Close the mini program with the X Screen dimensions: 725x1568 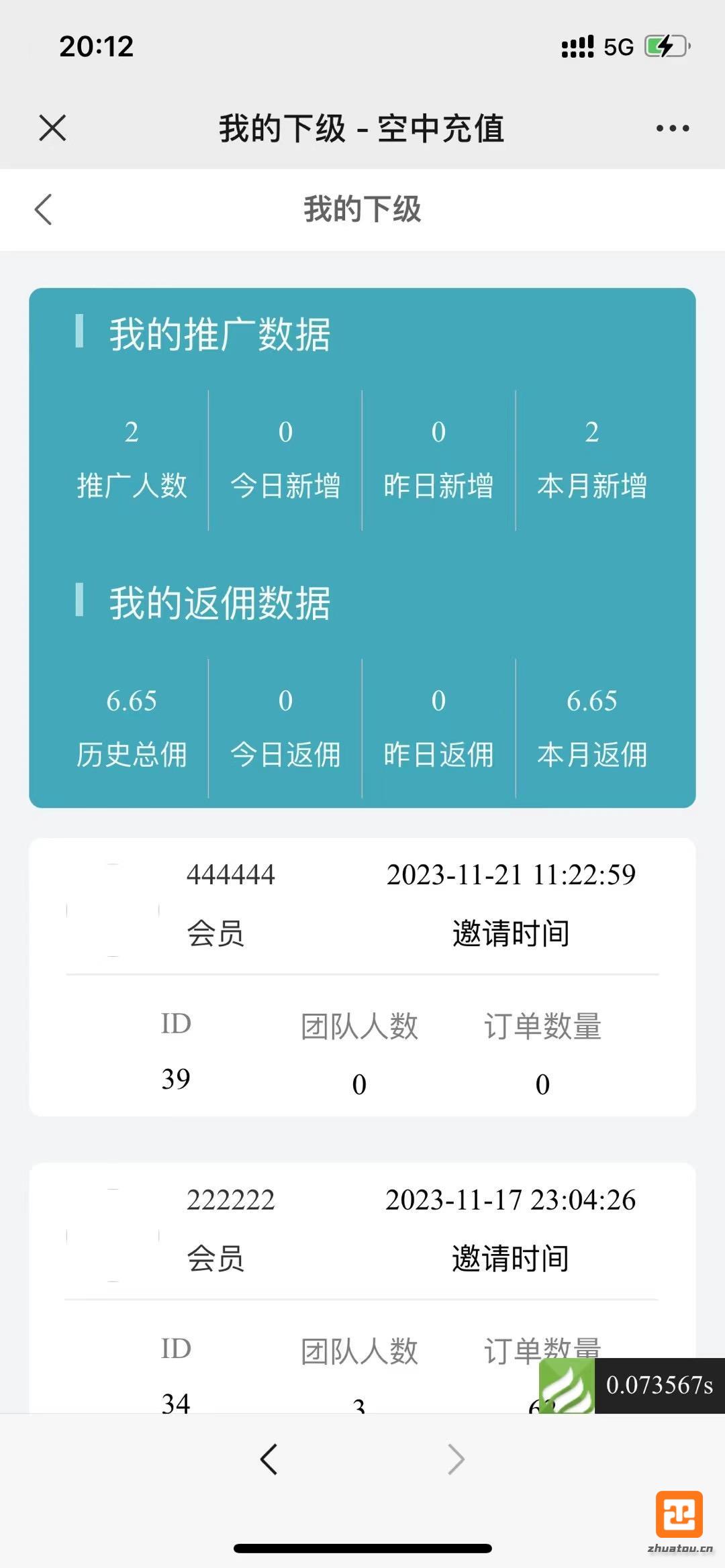(52, 127)
